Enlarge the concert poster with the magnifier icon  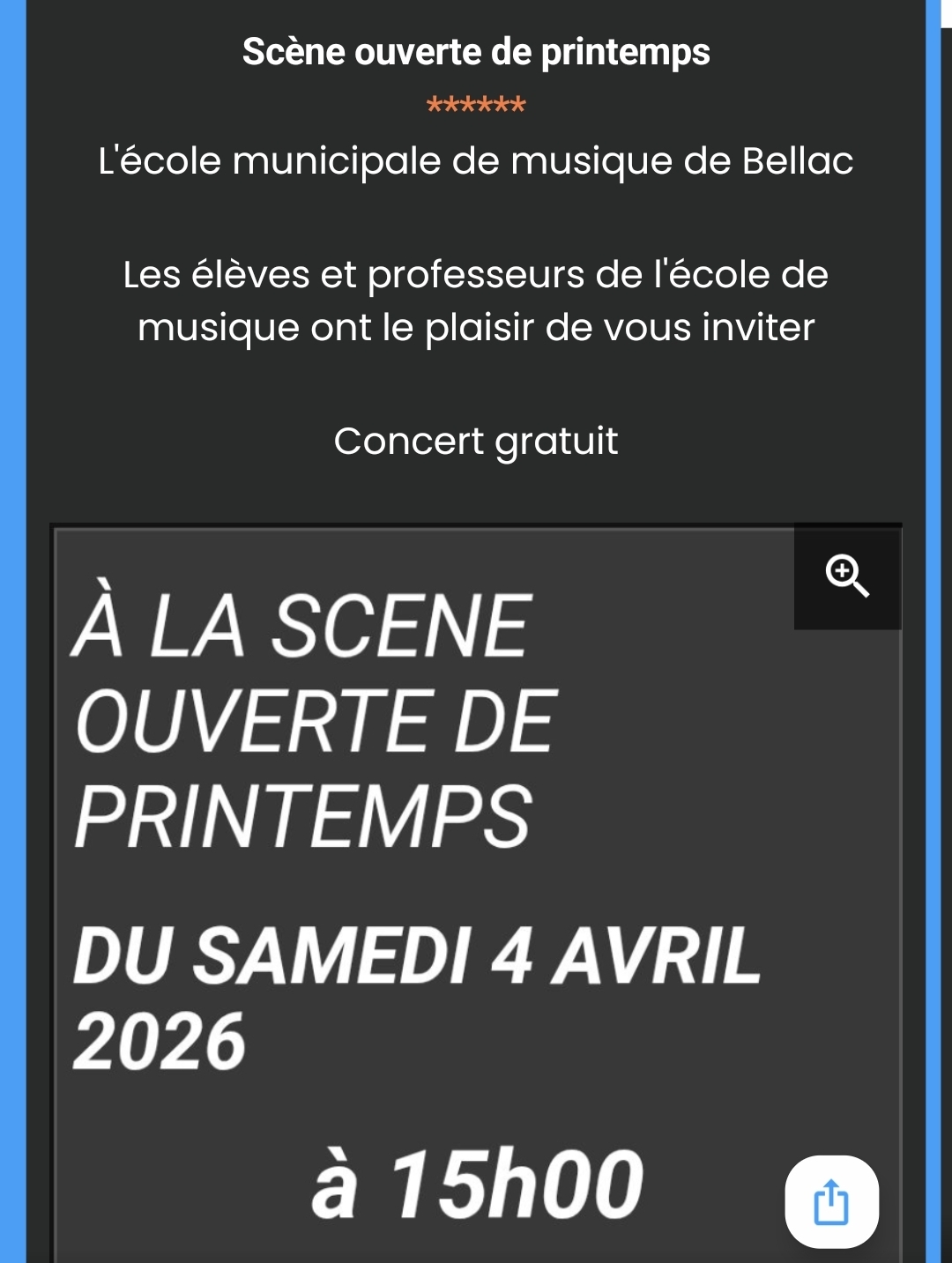(x=846, y=577)
